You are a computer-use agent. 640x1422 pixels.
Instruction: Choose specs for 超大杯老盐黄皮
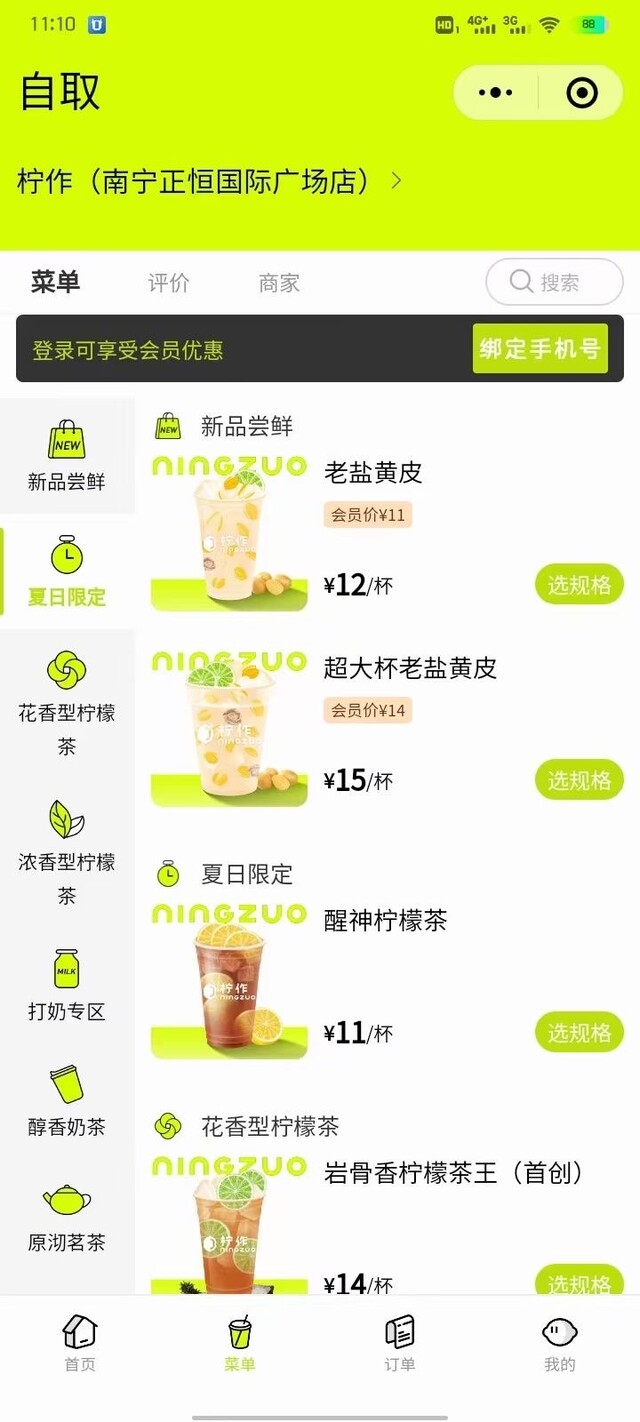click(579, 780)
